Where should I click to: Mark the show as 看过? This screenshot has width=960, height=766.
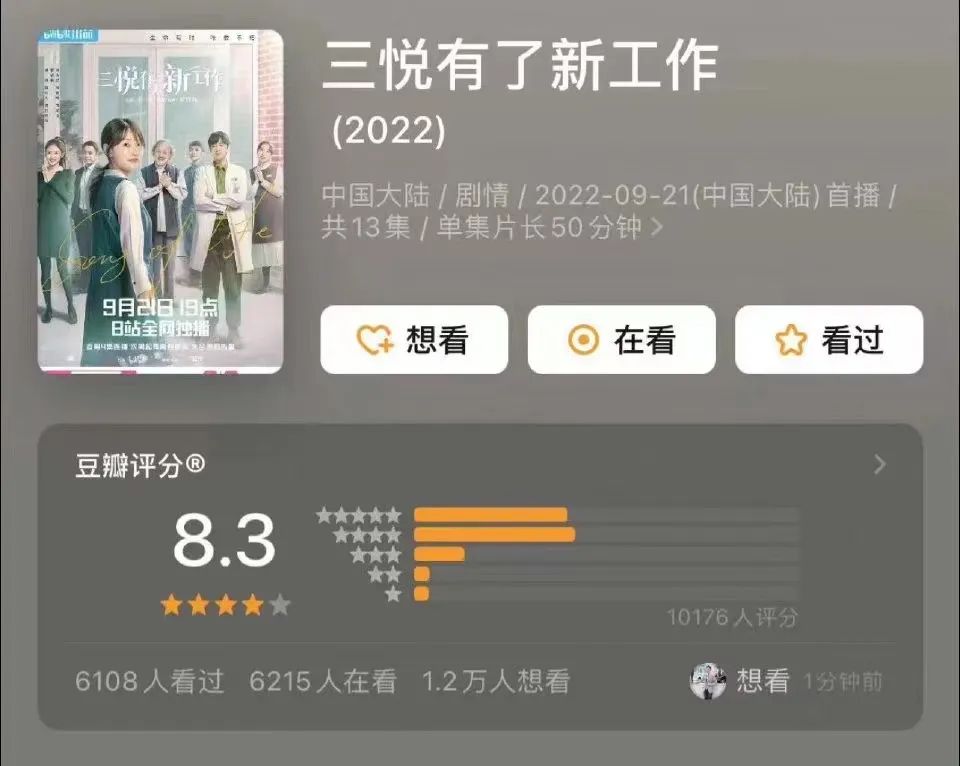[x=828, y=340]
